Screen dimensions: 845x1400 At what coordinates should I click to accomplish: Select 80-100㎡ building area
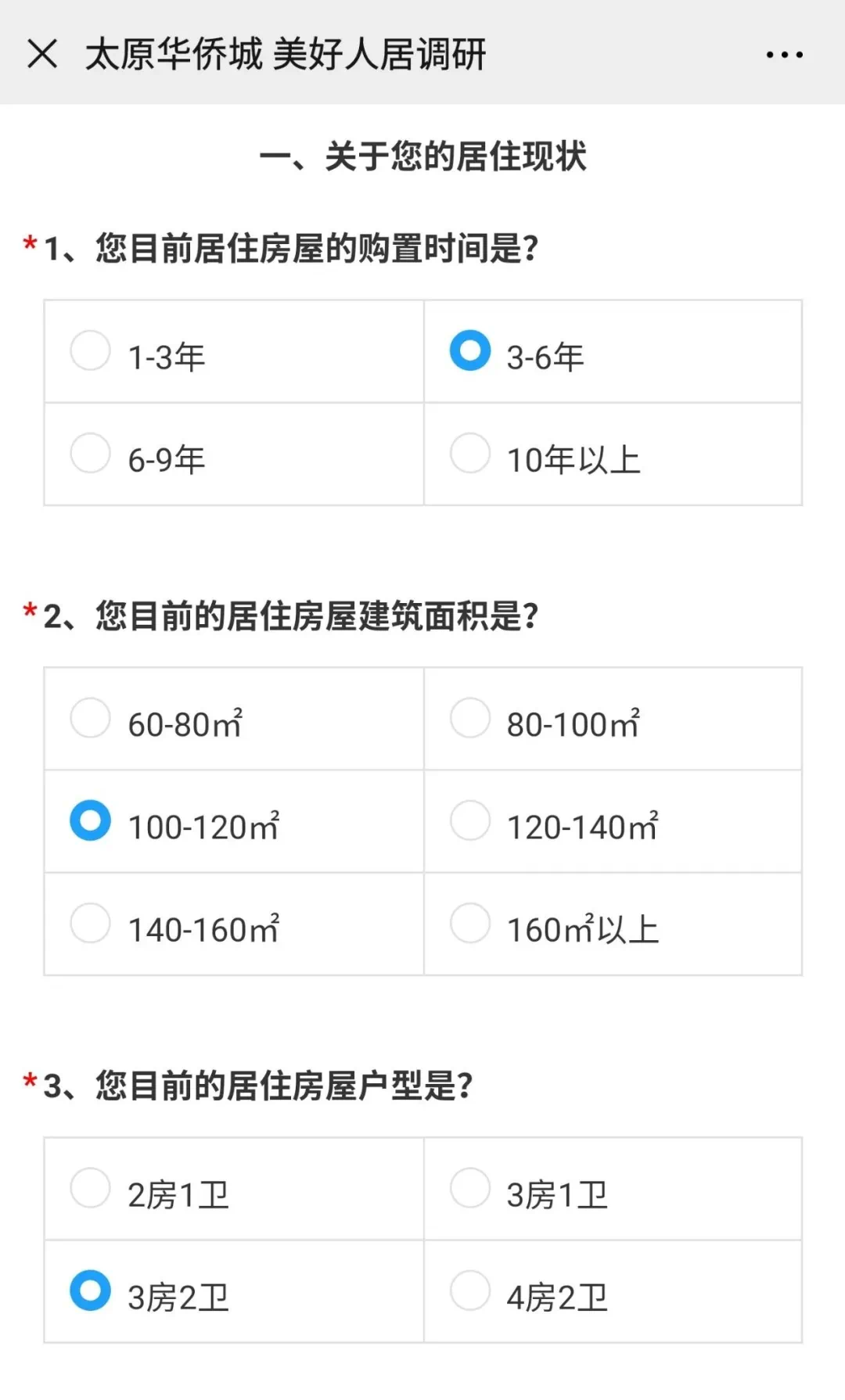(x=613, y=720)
